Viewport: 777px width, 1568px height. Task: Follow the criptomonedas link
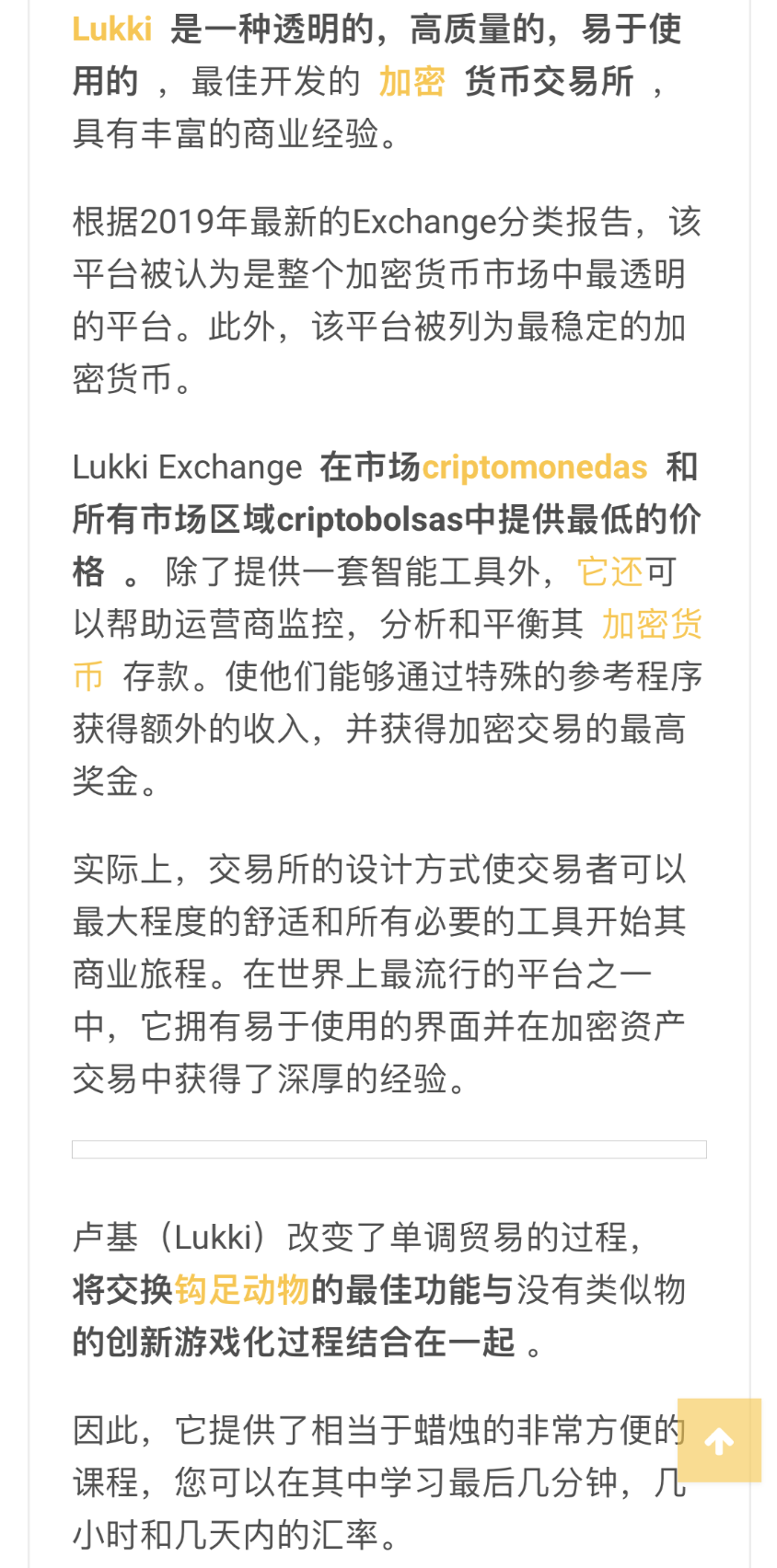pos(534,467)
